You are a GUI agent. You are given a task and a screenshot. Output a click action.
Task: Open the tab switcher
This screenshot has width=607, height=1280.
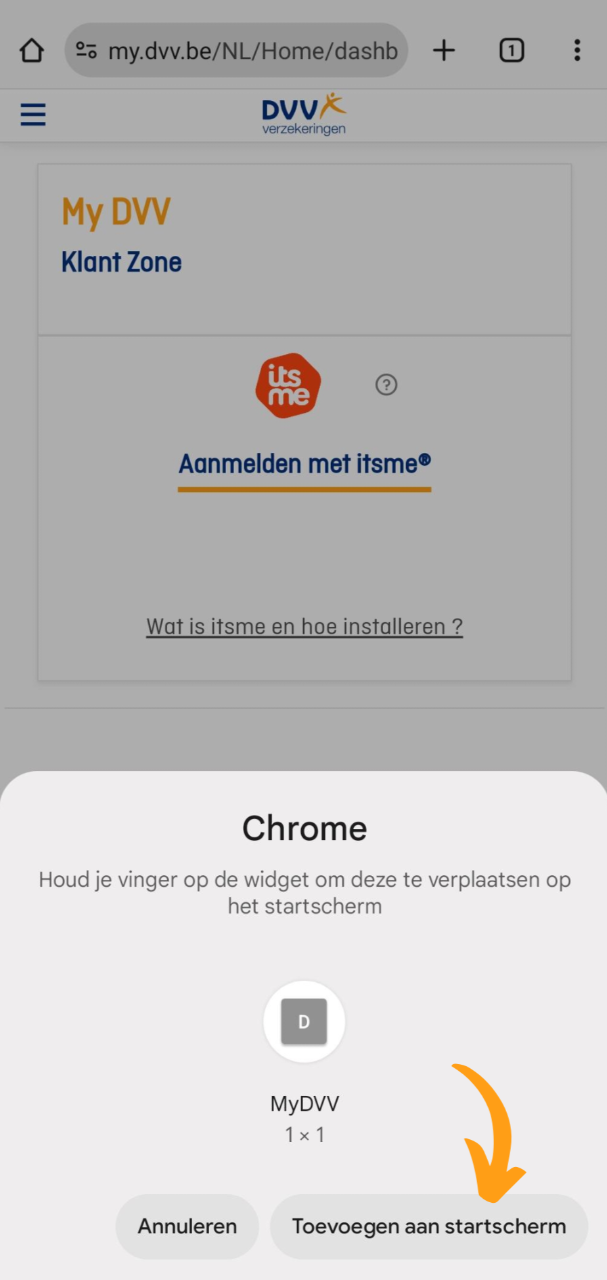tap(511, 50)
